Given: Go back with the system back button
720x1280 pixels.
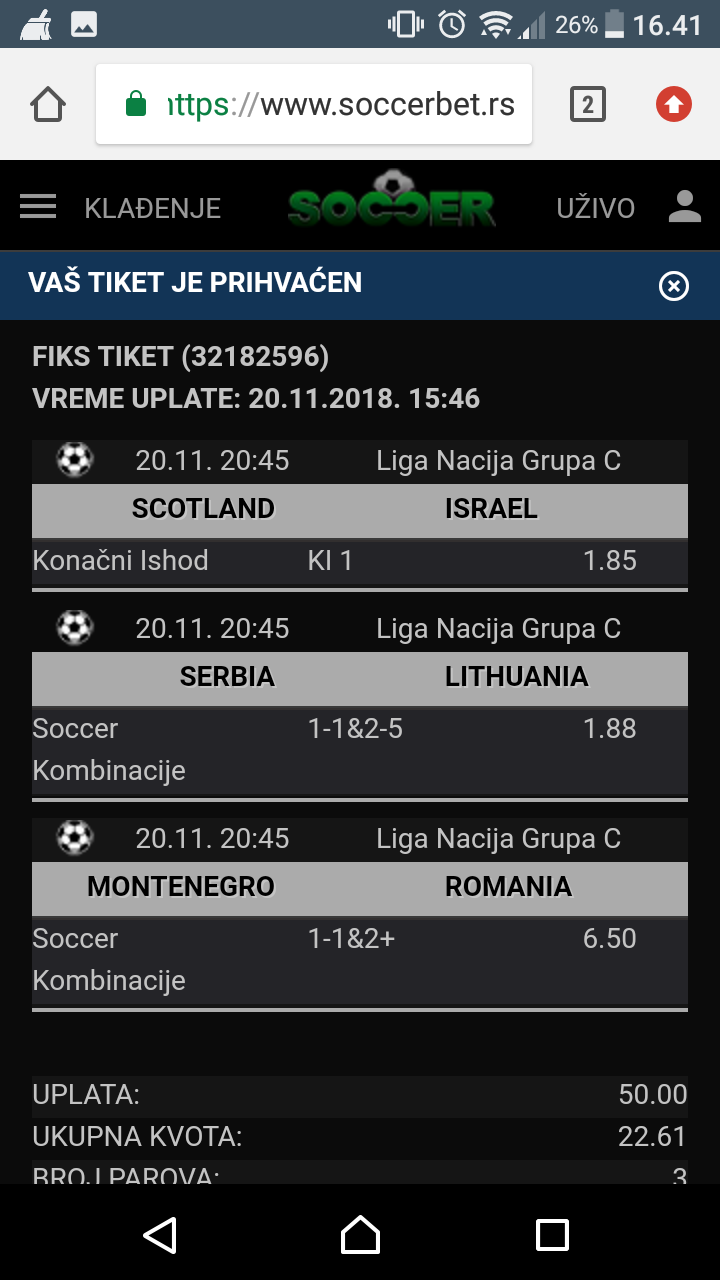Looking at the screenshot, I should 160,1235.
